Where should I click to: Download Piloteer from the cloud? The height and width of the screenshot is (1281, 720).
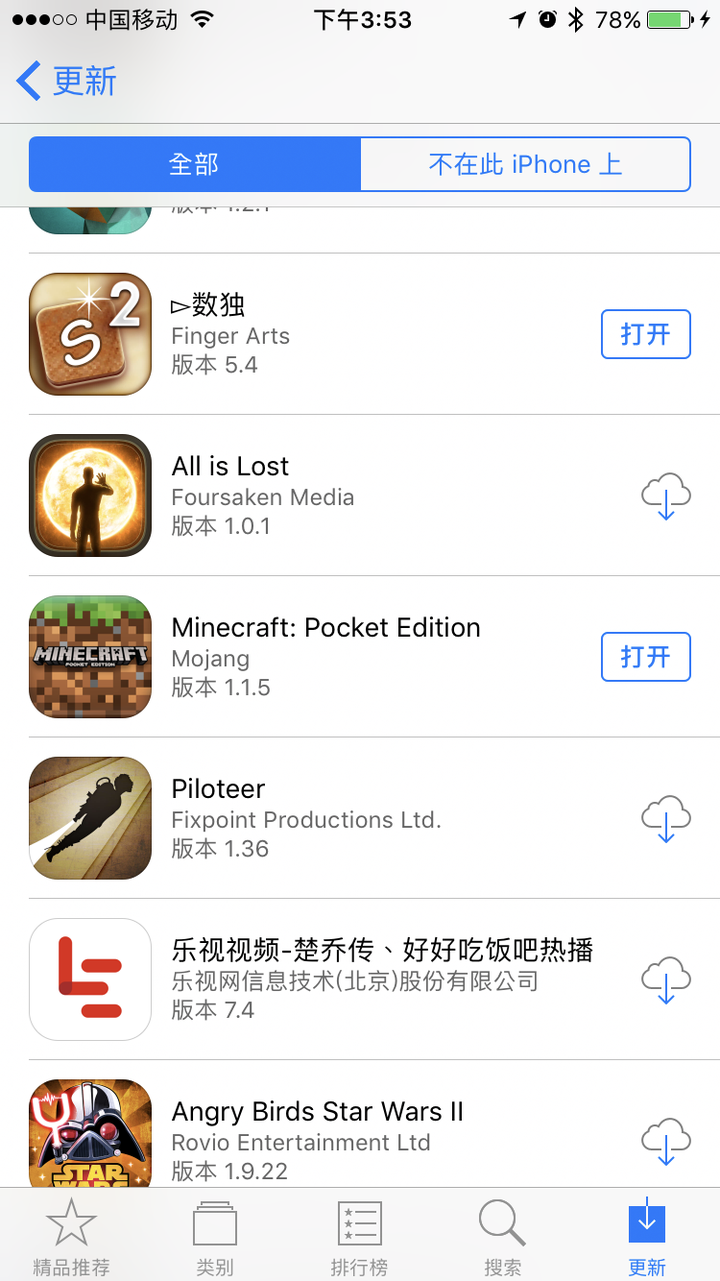[x=665, y=819]
